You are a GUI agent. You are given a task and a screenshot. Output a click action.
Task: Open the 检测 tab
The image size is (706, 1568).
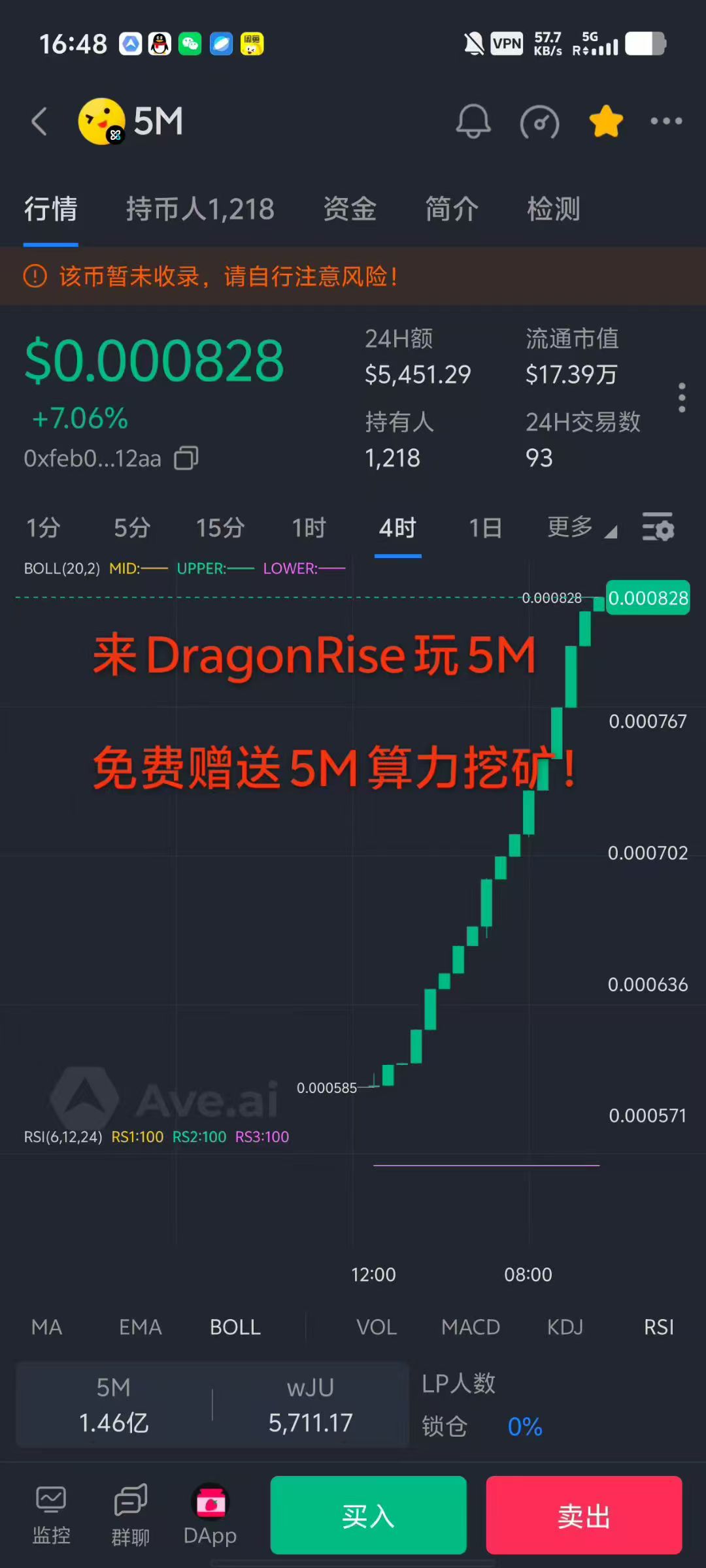(x=554, y=210)
